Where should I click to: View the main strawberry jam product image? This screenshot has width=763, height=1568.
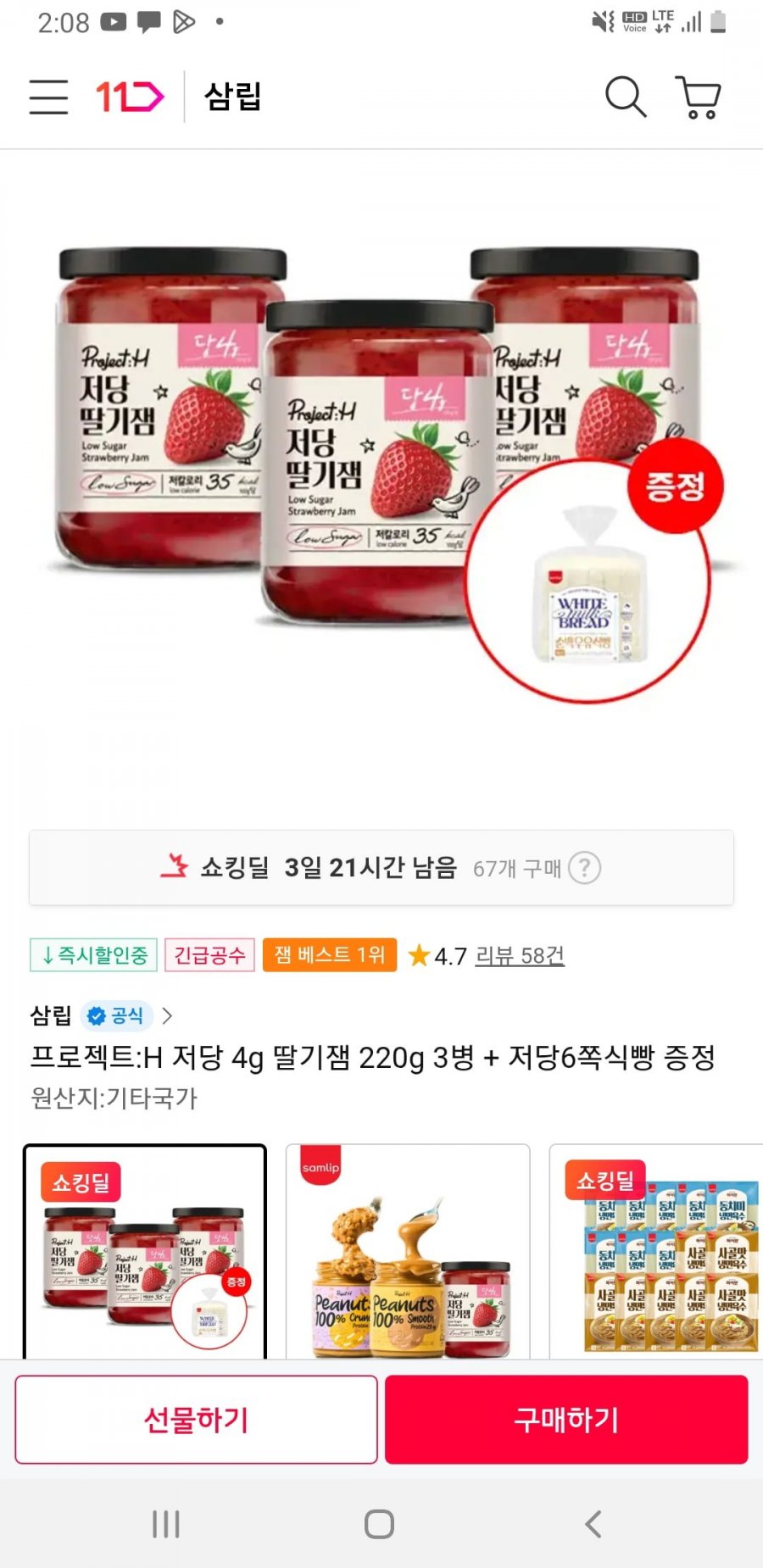coord(381,475)
